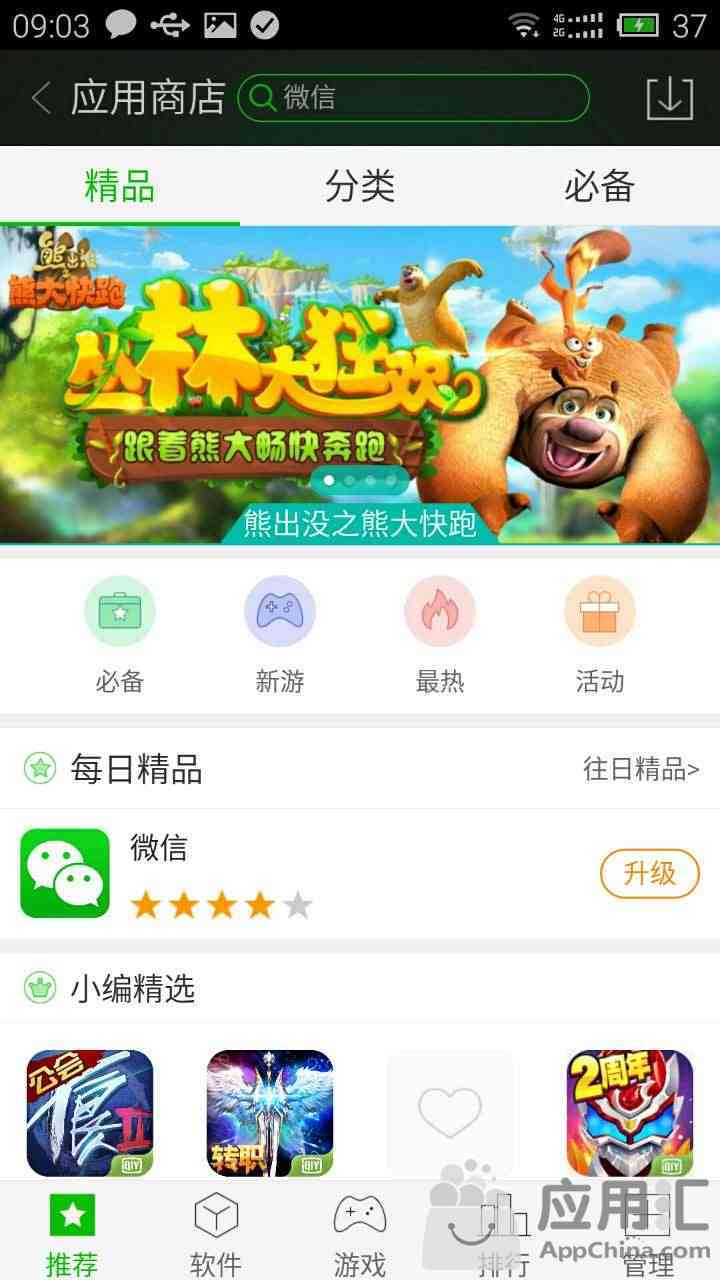Upgrade 微信 with the 升级 button

tap(650, 873)
